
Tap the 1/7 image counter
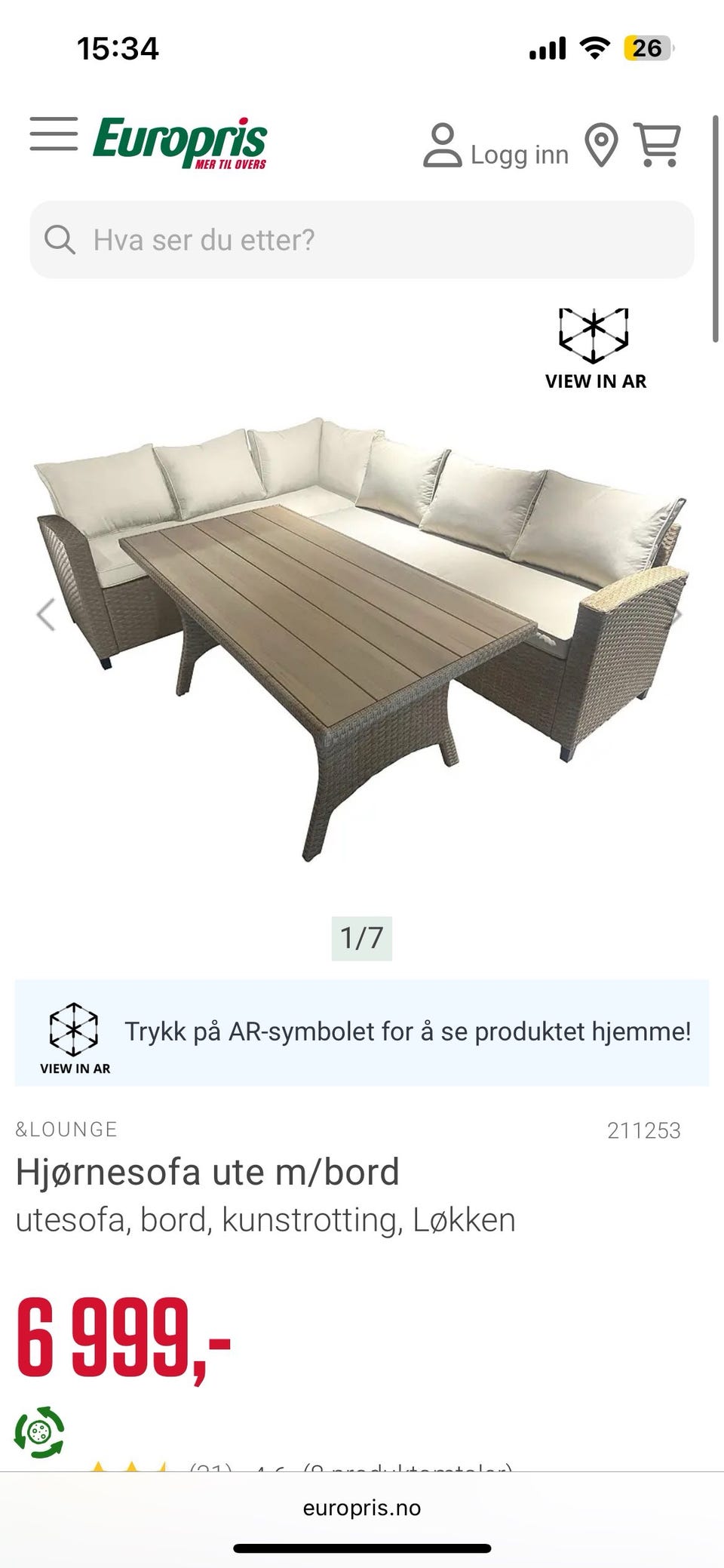[x=362, y=938]
